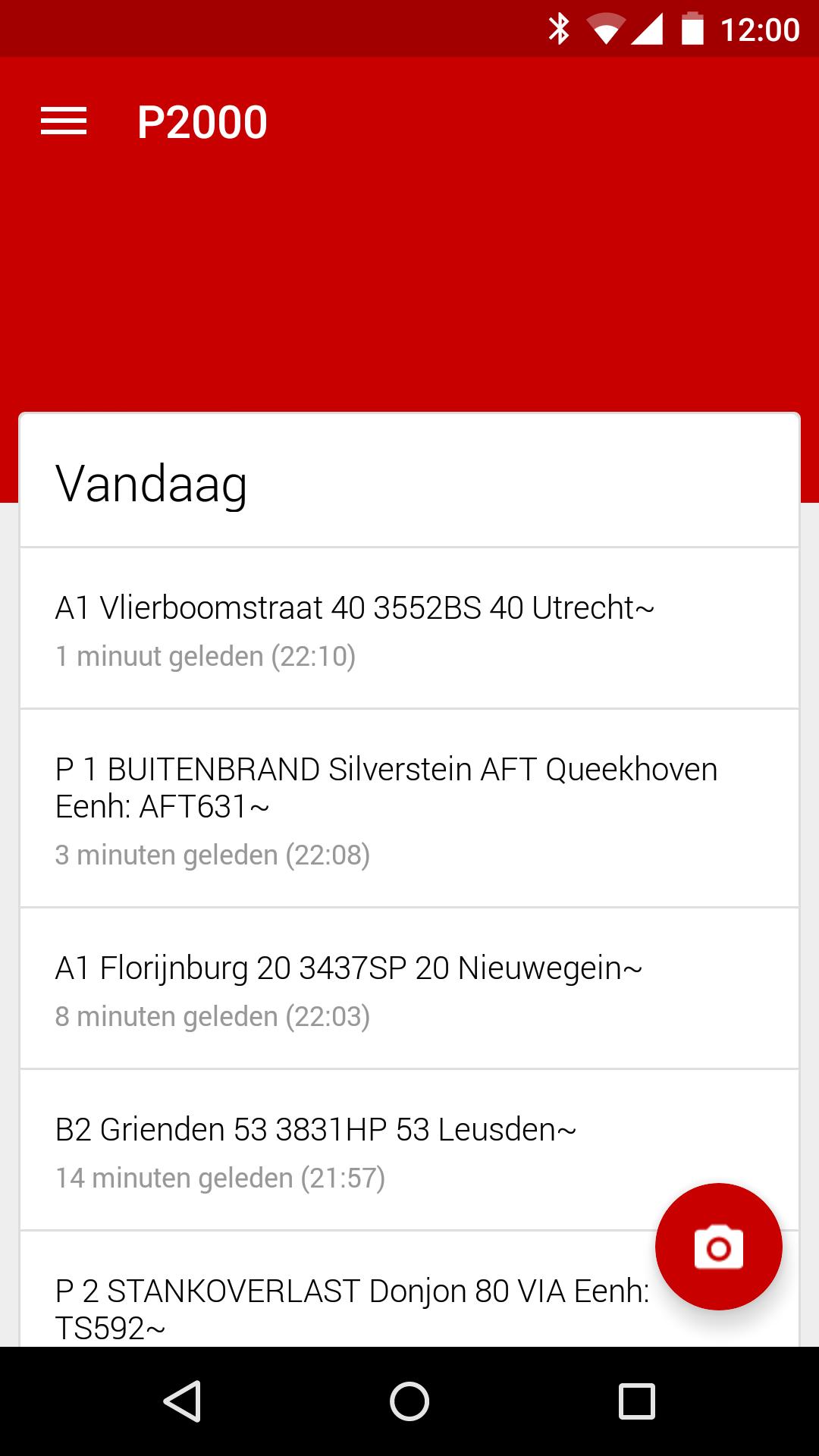
Task: Tap the Eenh: AFT631 unit text
Action: (162, 808)
